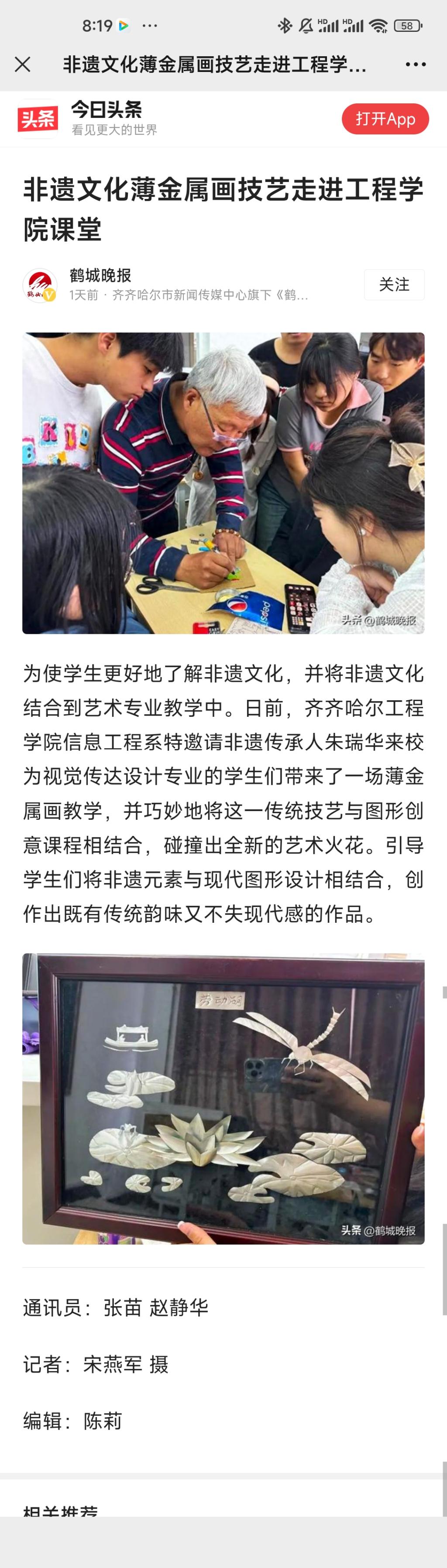Open the three-dot overflow menu
This screenshot has width=447, height=1568.
[415, 65]
